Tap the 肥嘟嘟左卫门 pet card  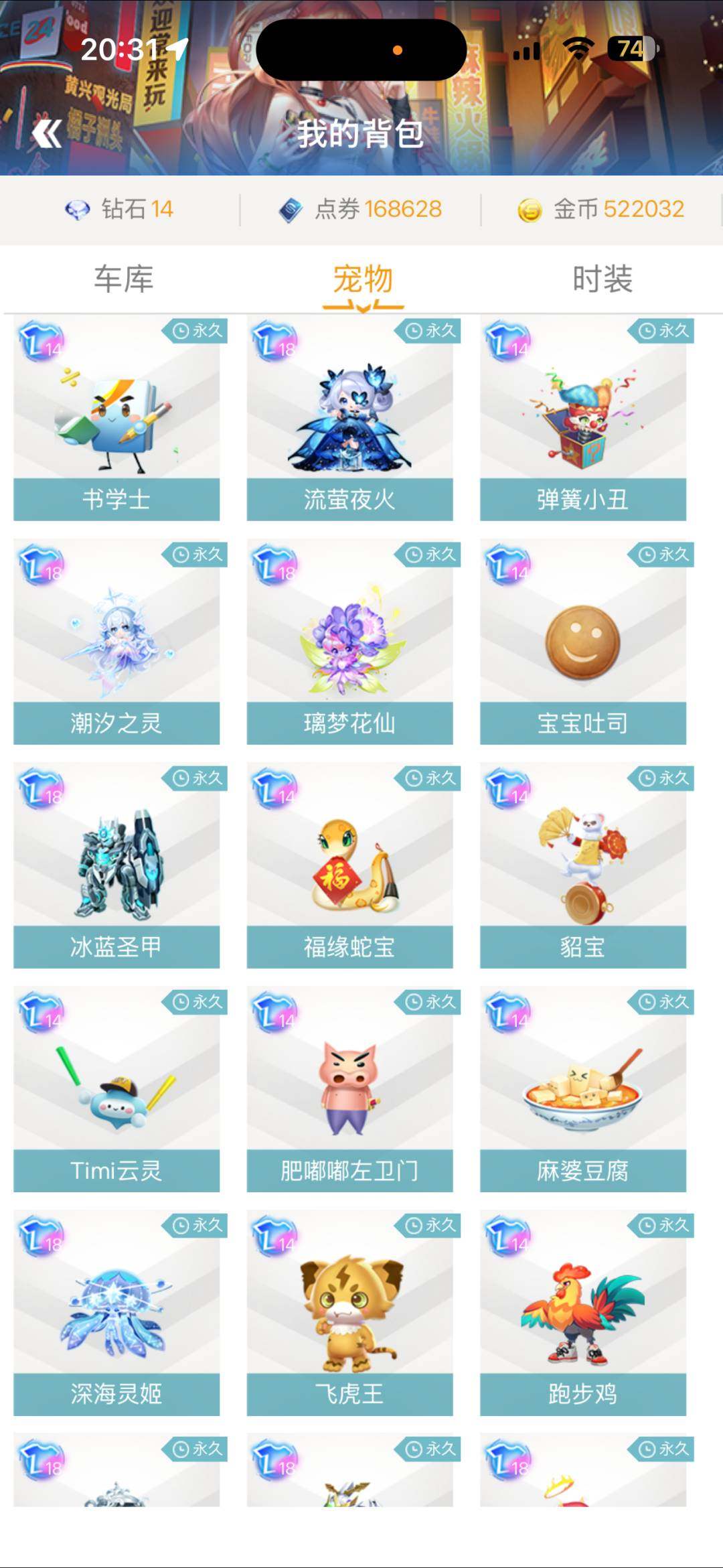(349, 1090)
